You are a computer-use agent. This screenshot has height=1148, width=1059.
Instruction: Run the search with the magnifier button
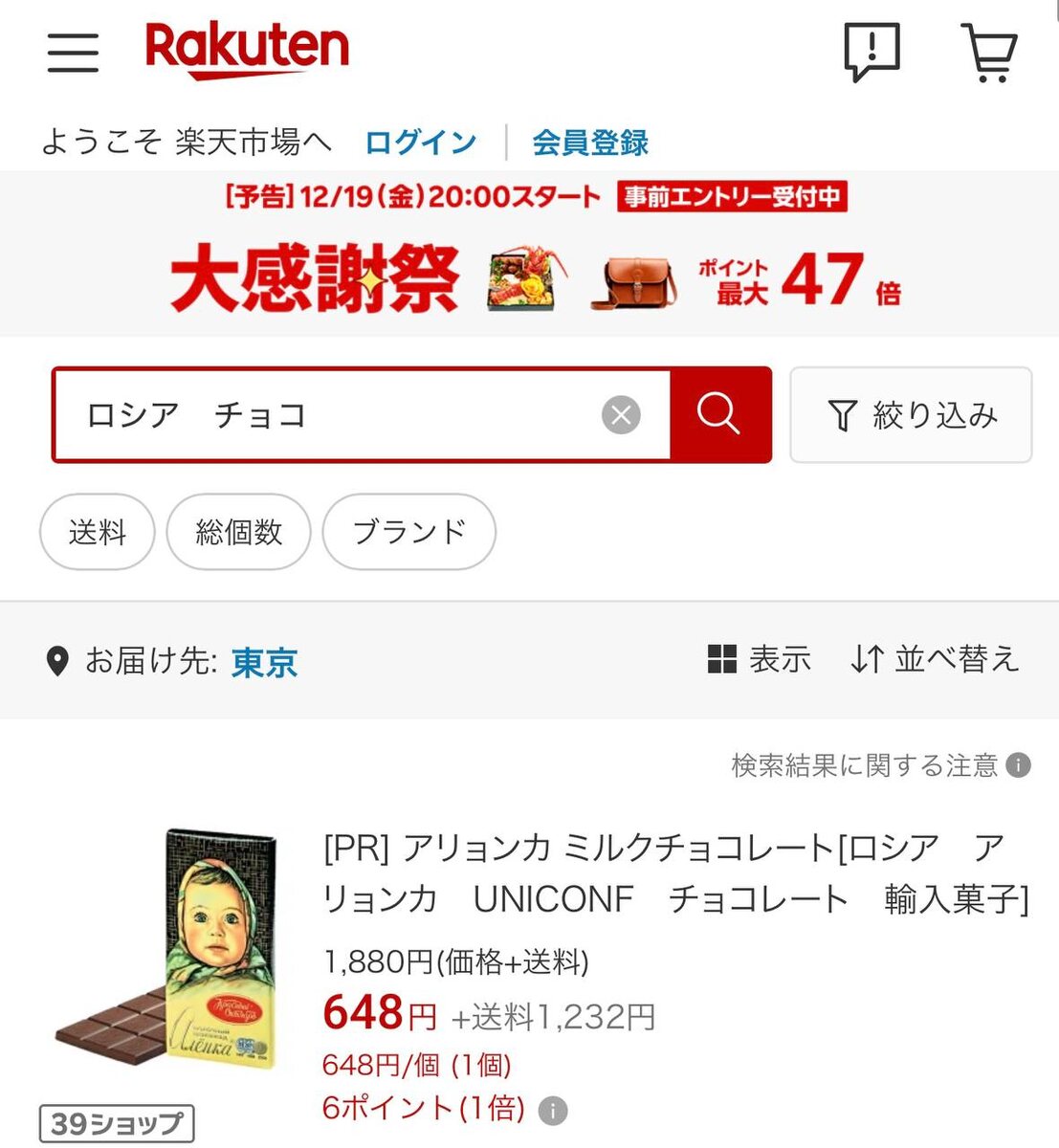click(x=719, y=415)
